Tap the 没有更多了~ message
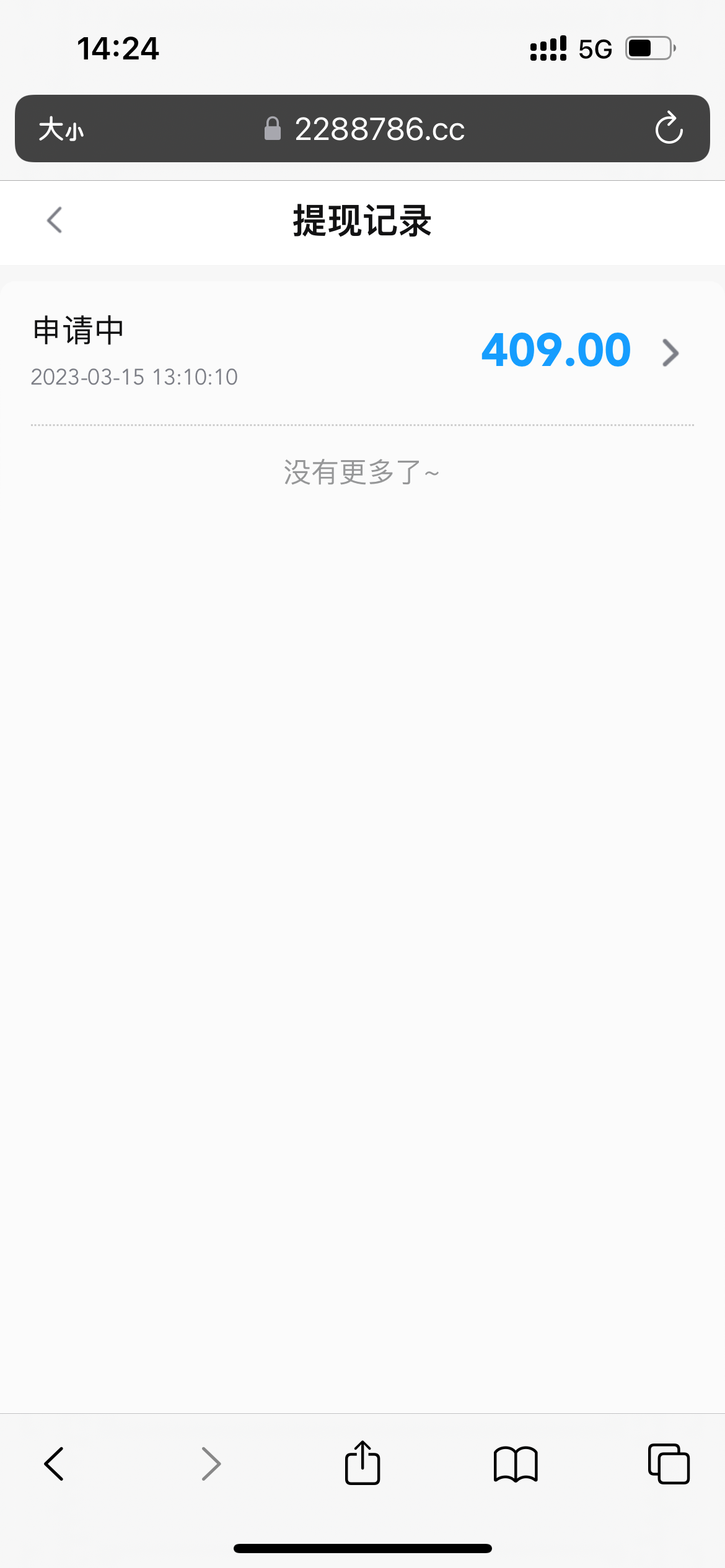 tap(361, 471)
